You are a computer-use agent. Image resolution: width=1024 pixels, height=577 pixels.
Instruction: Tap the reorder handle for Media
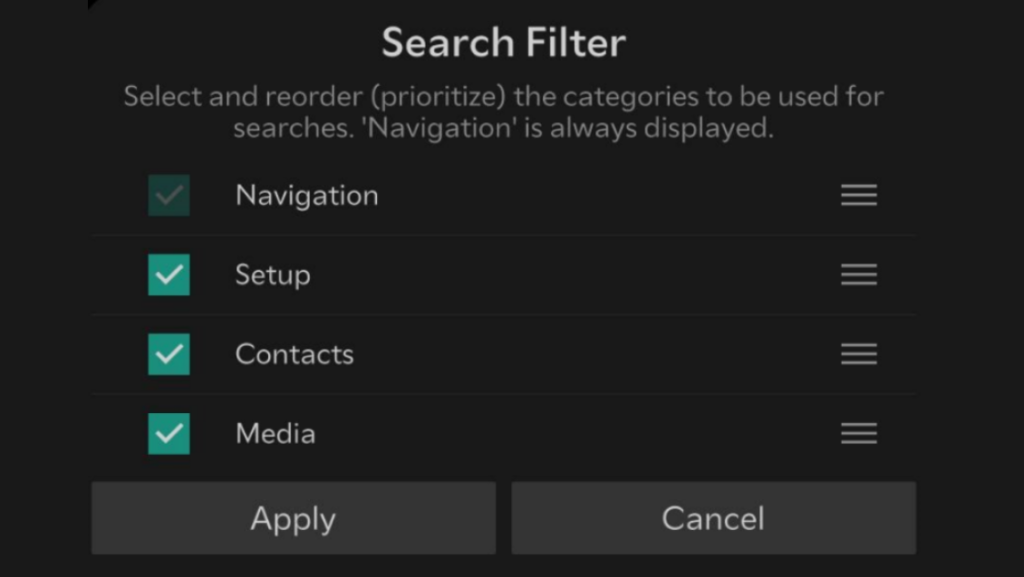pyautogui.click(x=858, y=434)
